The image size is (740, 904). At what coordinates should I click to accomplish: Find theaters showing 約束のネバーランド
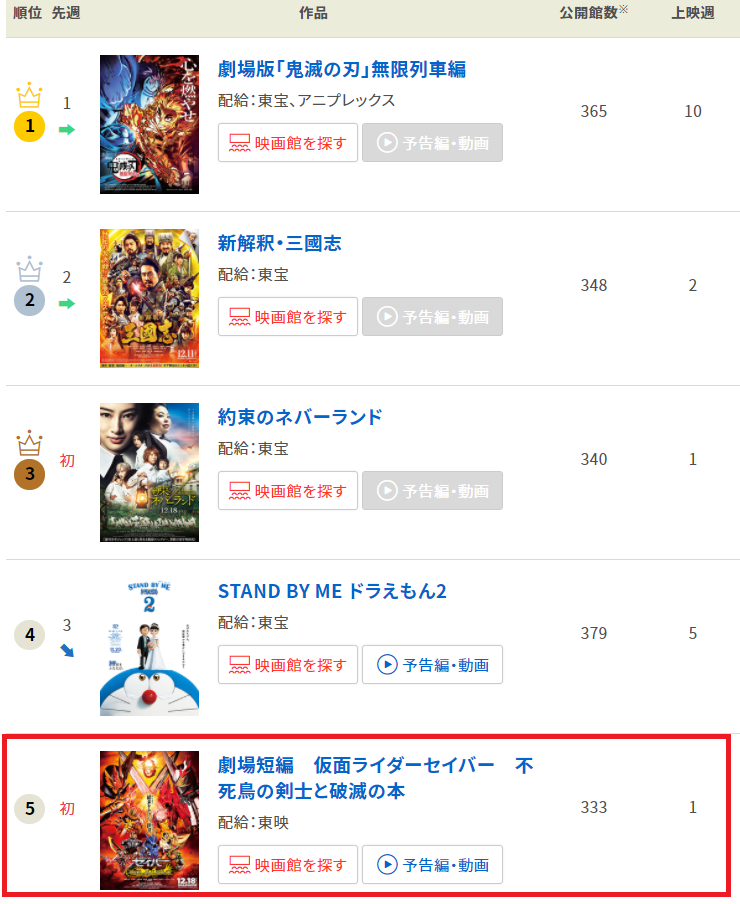tap(288, 491)
